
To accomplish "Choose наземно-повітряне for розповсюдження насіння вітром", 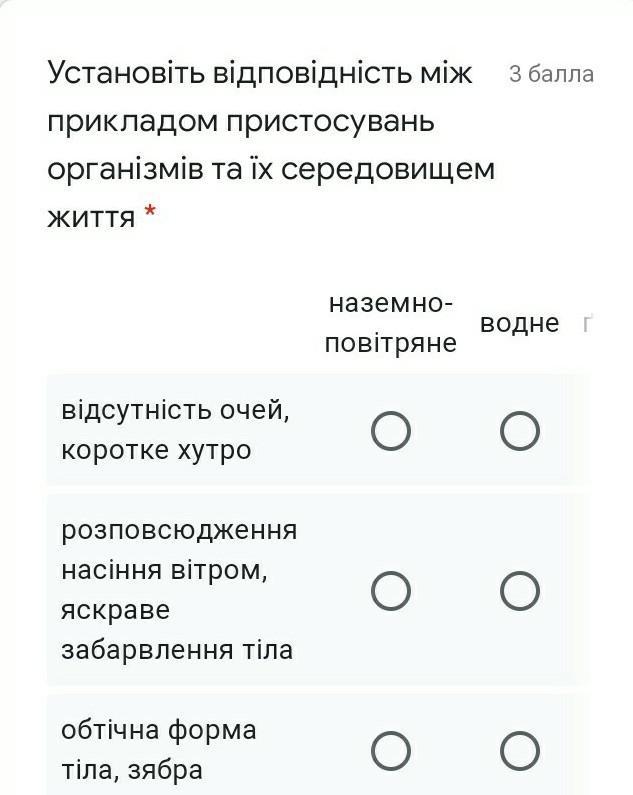I will 391,591.
